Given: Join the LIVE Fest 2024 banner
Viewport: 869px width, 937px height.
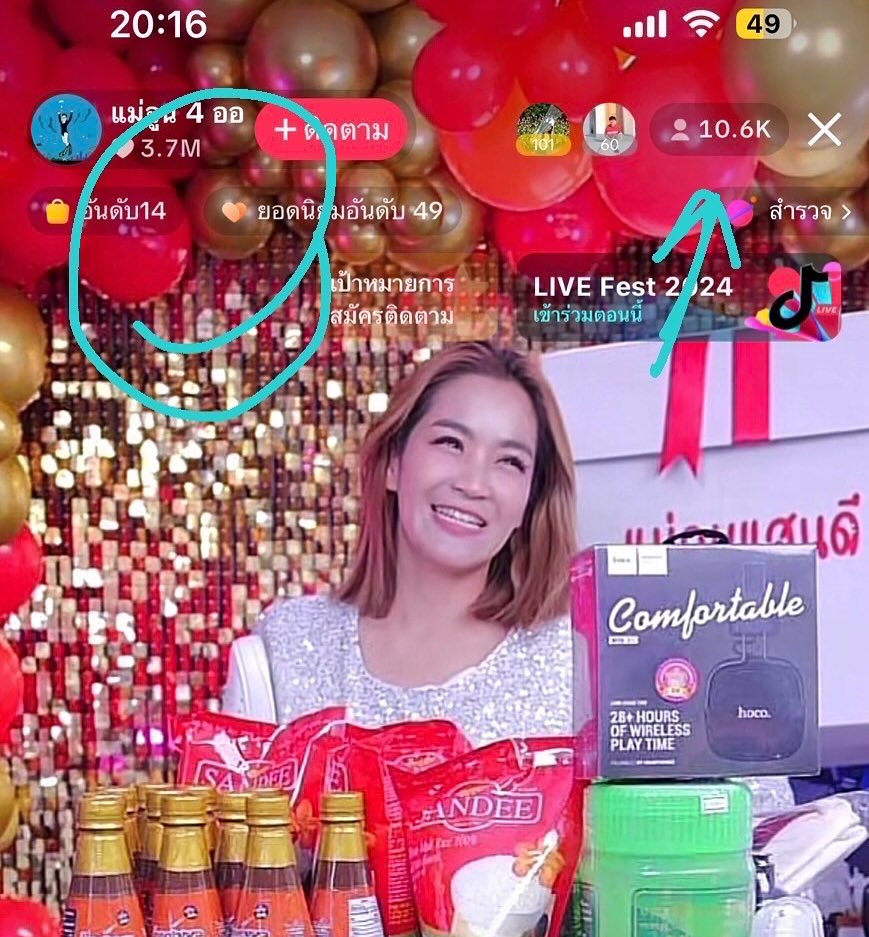Looking at the screenshot, I should point(680,298).
